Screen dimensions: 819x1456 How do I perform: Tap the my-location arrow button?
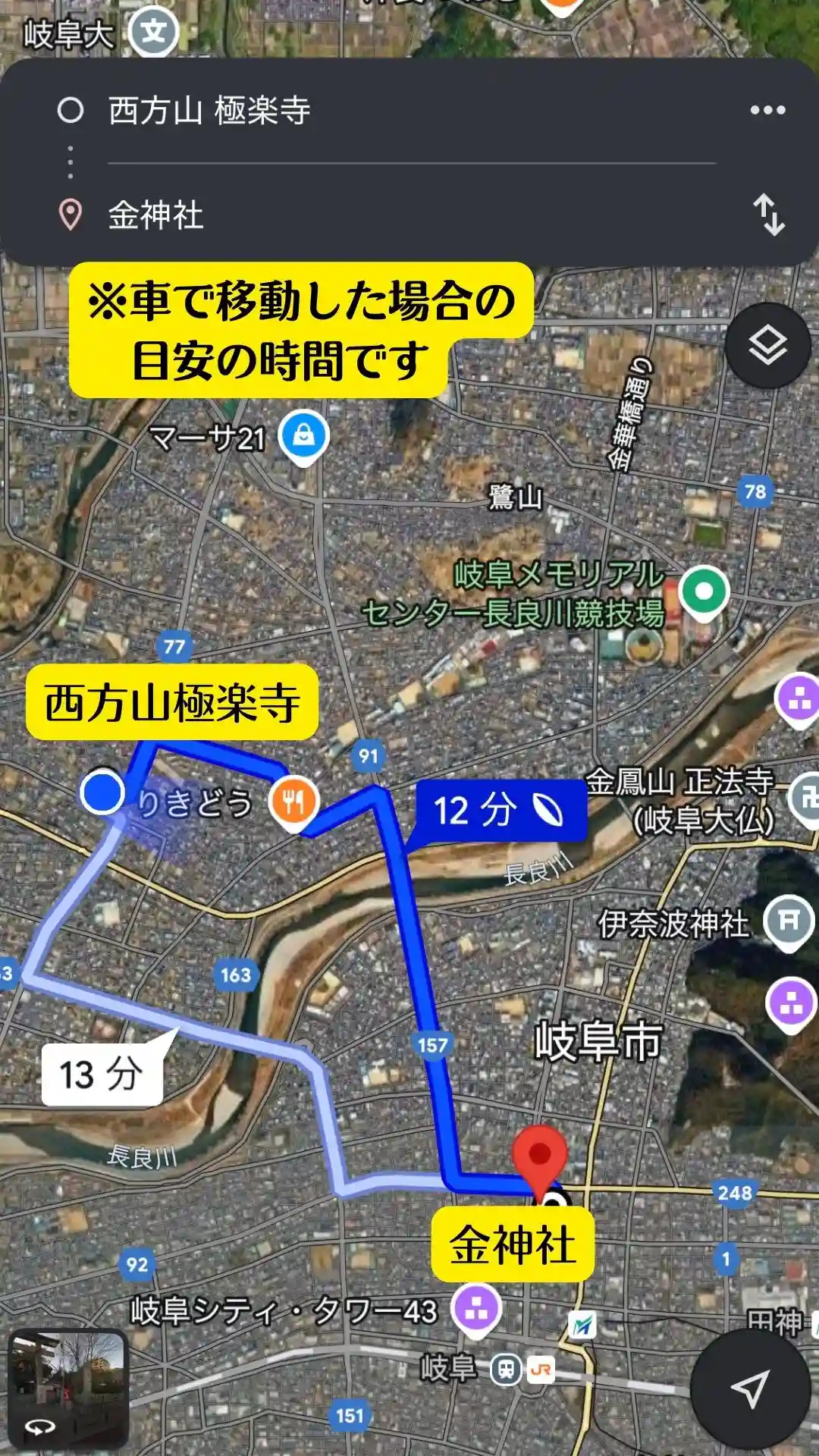pyautogui.click(x=750, y=1388)
